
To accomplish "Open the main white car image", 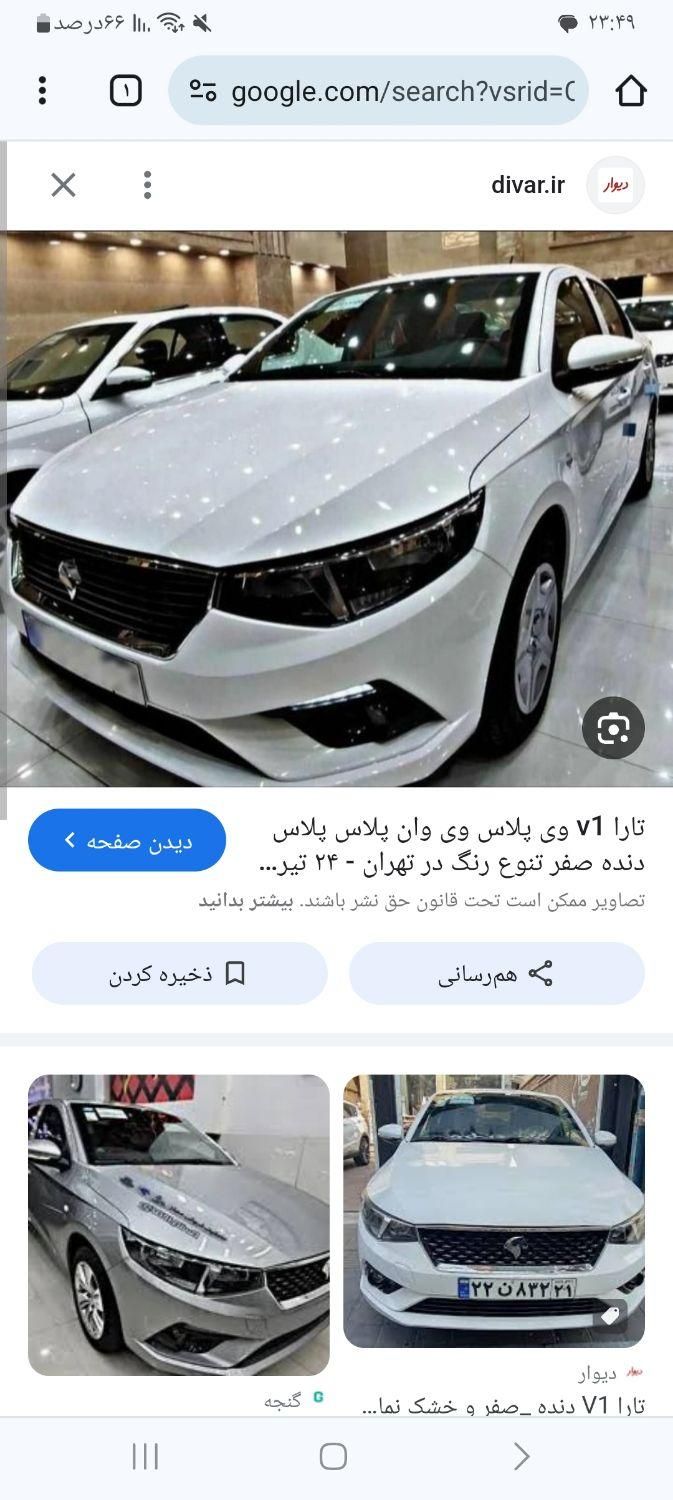I will (x=336, y=508).
